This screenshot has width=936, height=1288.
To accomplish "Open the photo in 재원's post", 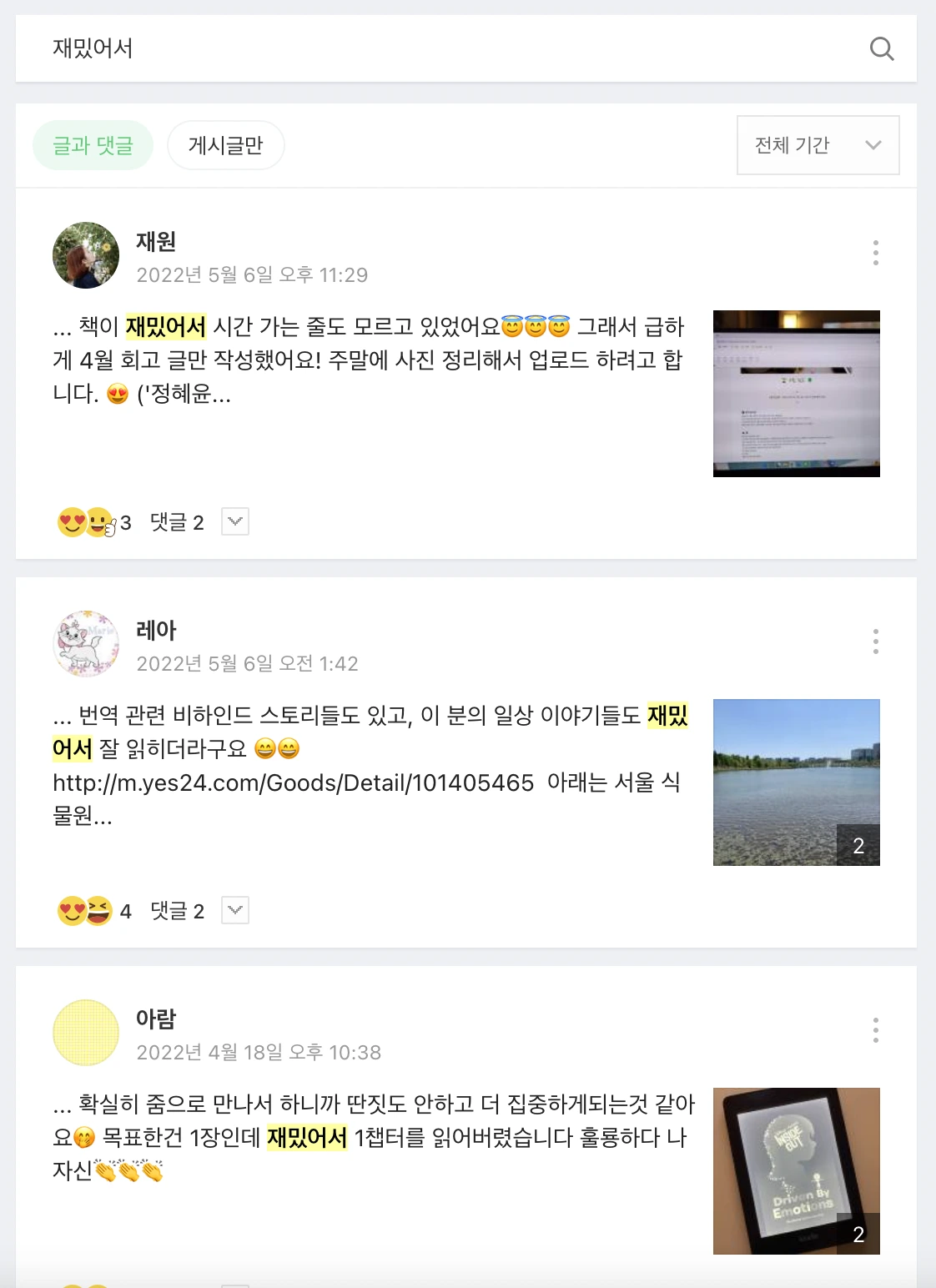I will tap(796, 394).
